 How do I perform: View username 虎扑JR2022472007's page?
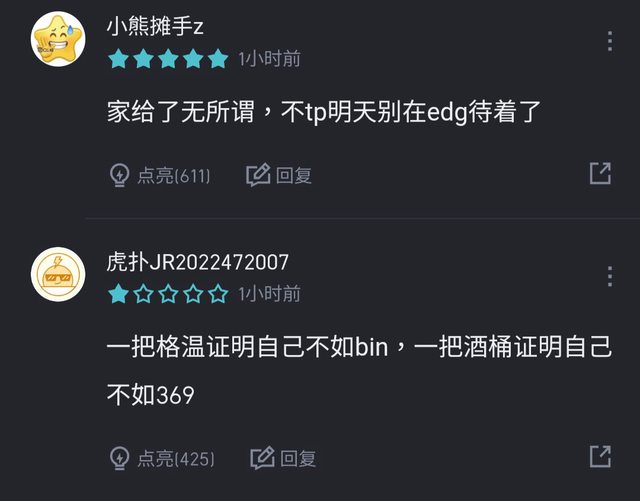point(198,262)
